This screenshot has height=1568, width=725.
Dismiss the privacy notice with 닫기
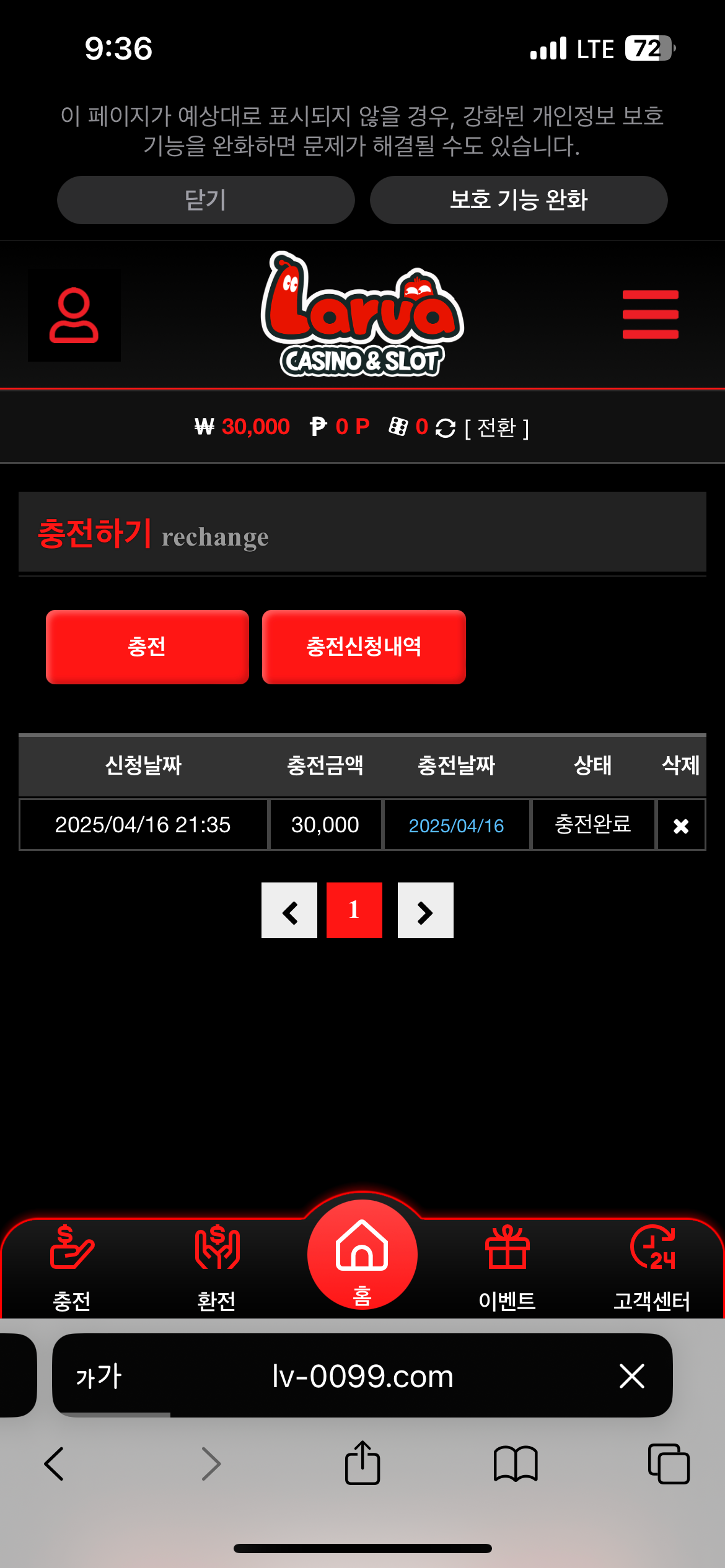pyautogui.click(x=206, y=200)
